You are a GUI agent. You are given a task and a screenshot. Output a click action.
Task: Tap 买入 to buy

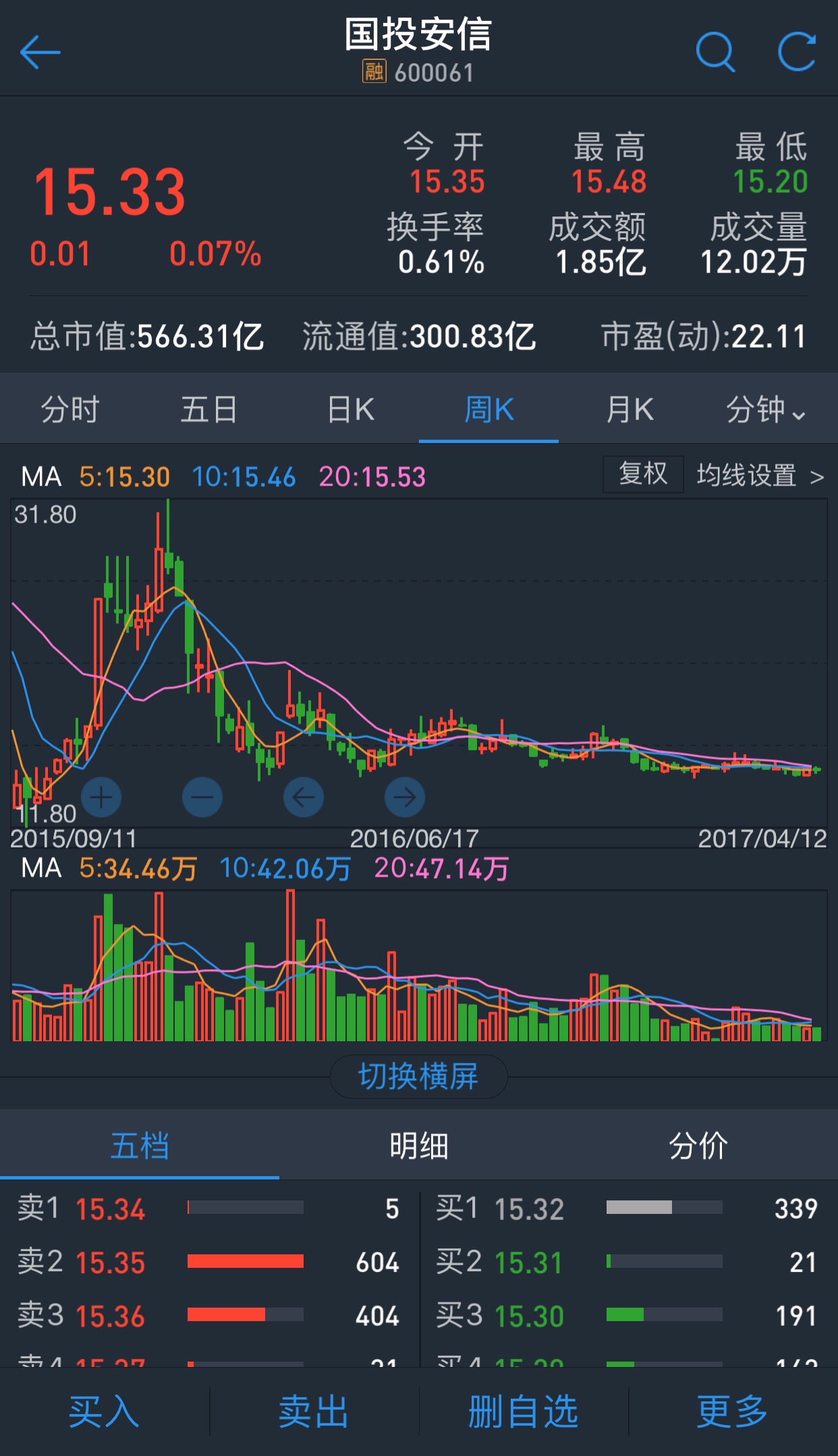104,1411
